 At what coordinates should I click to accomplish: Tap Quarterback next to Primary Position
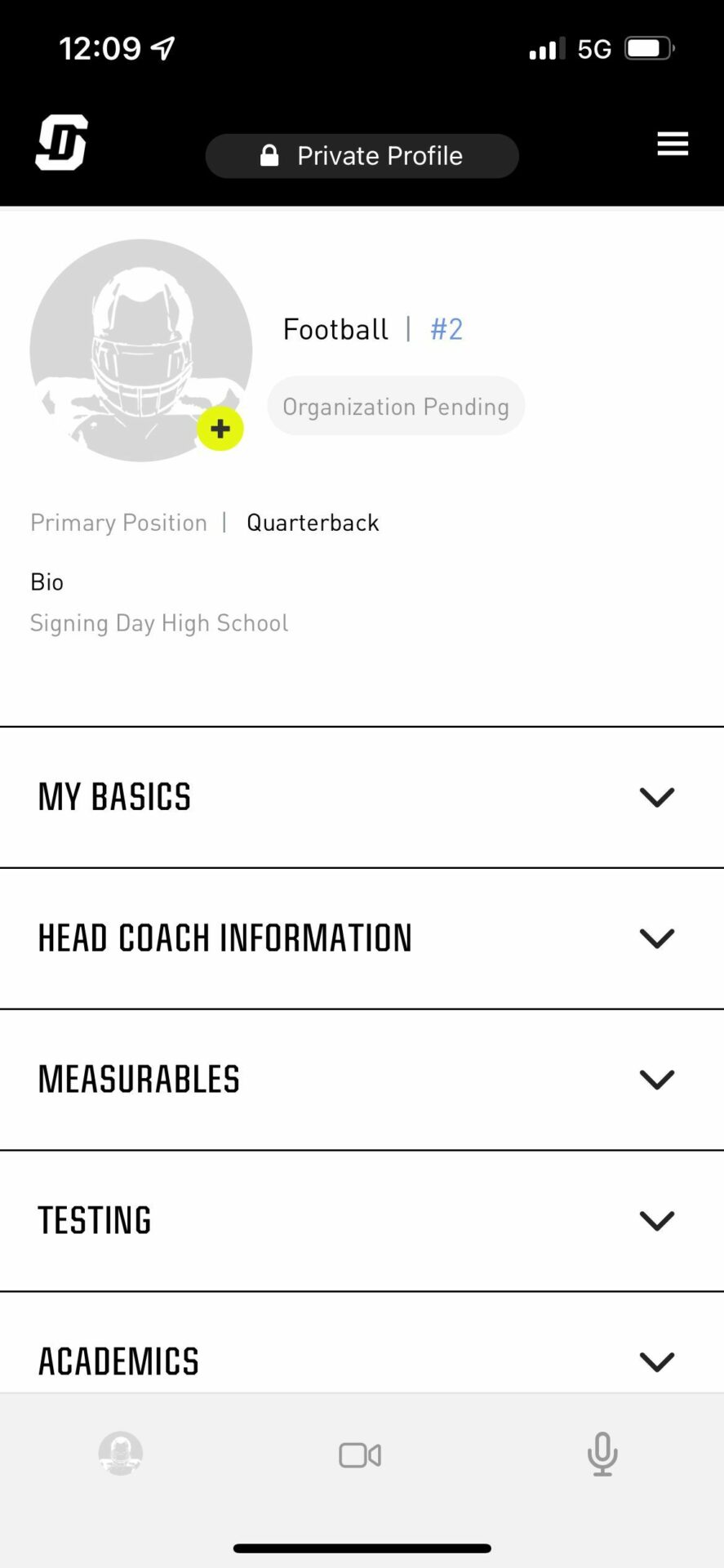coord(313,523)
